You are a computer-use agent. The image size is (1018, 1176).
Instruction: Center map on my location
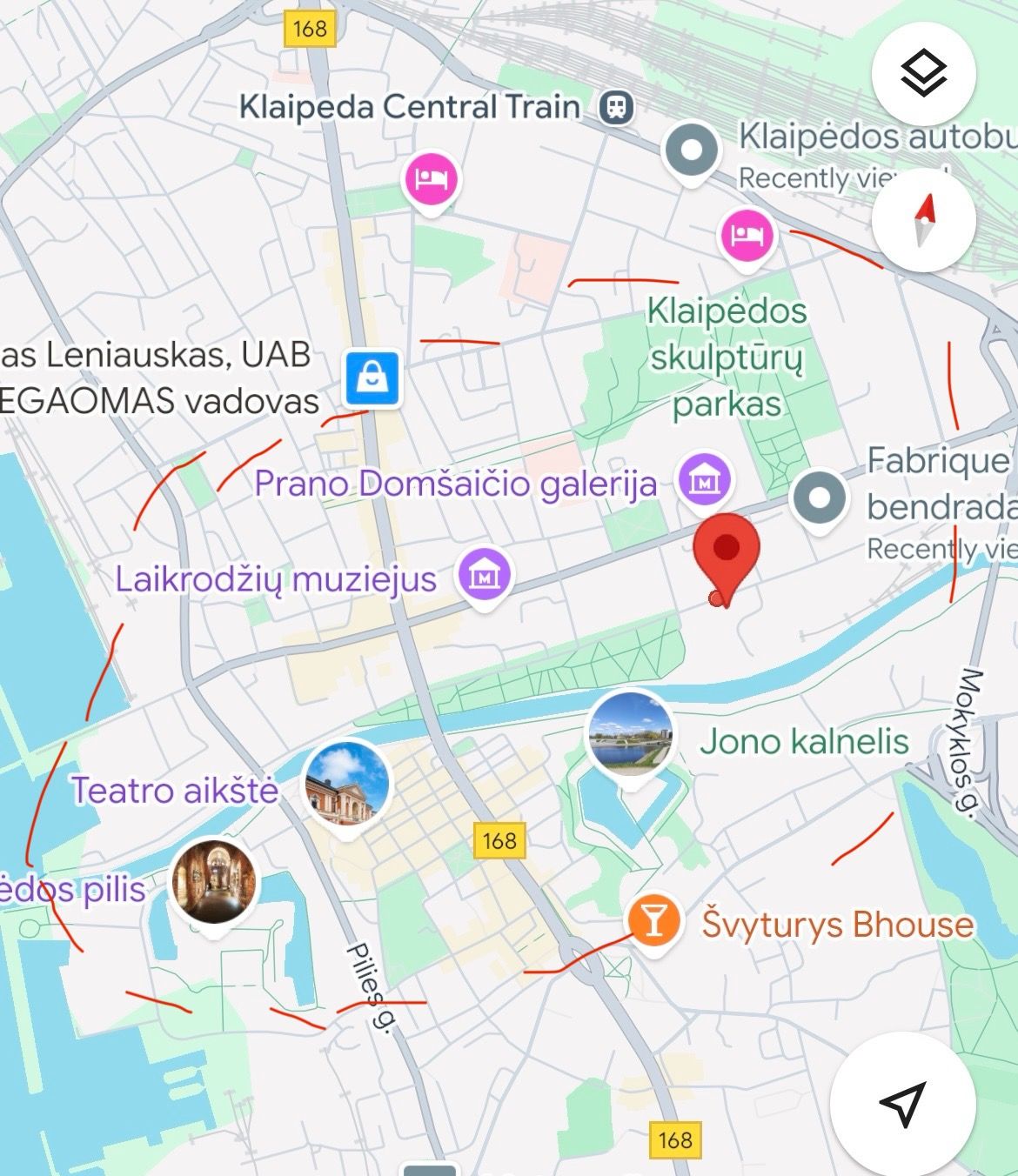click(x=901, y=1103)
